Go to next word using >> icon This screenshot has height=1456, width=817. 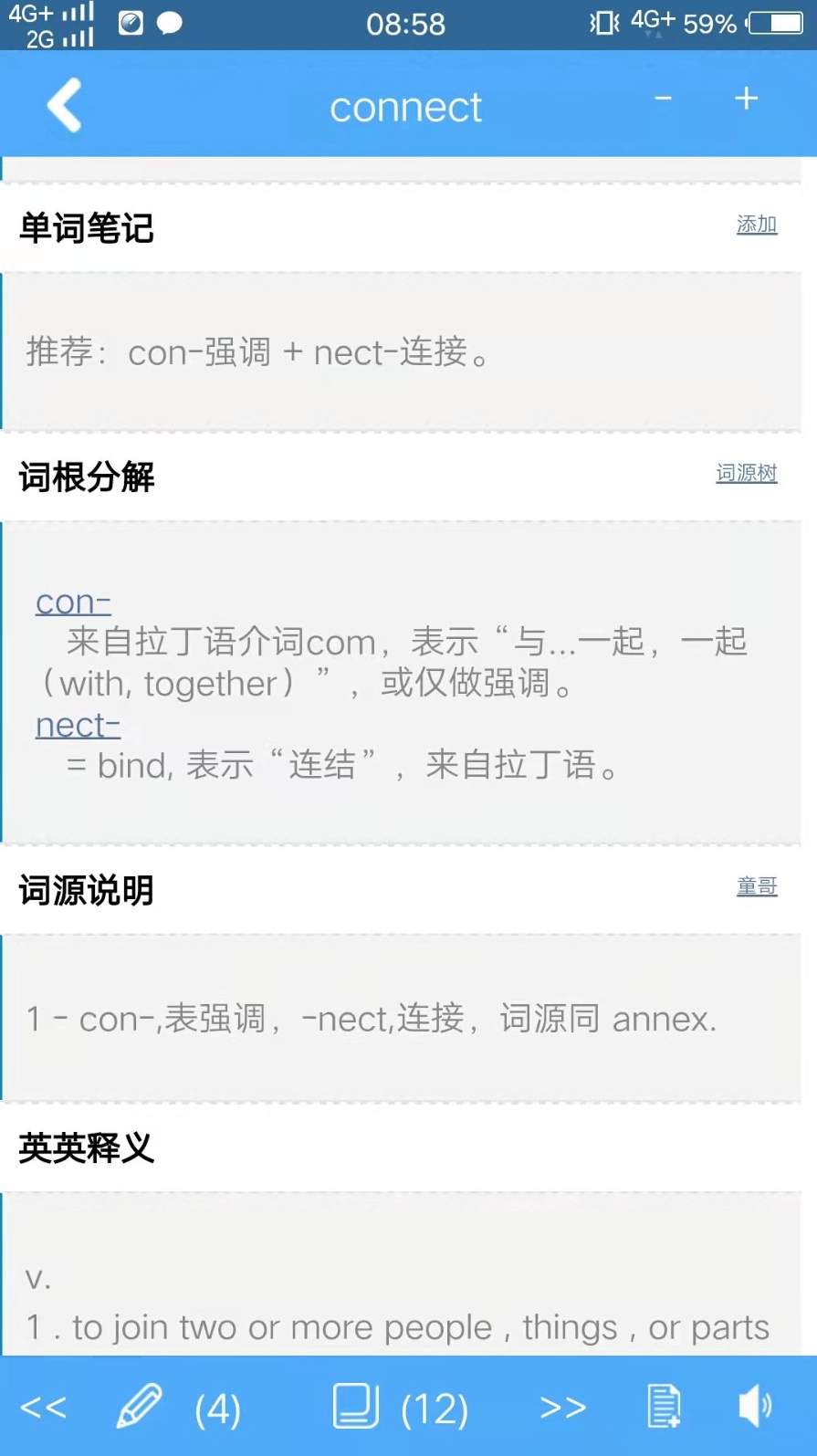(563, 1409)
